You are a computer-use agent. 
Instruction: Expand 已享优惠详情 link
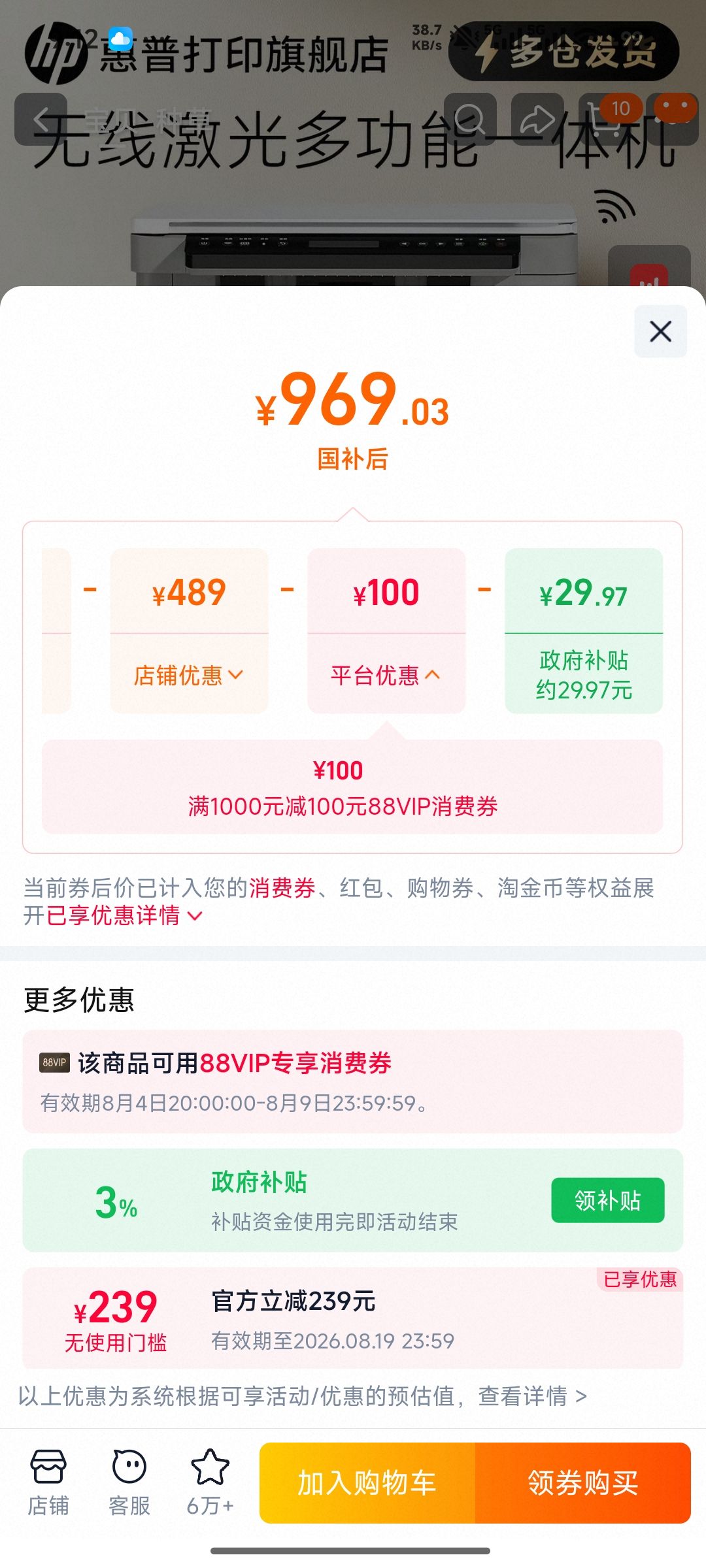(124, 915)
